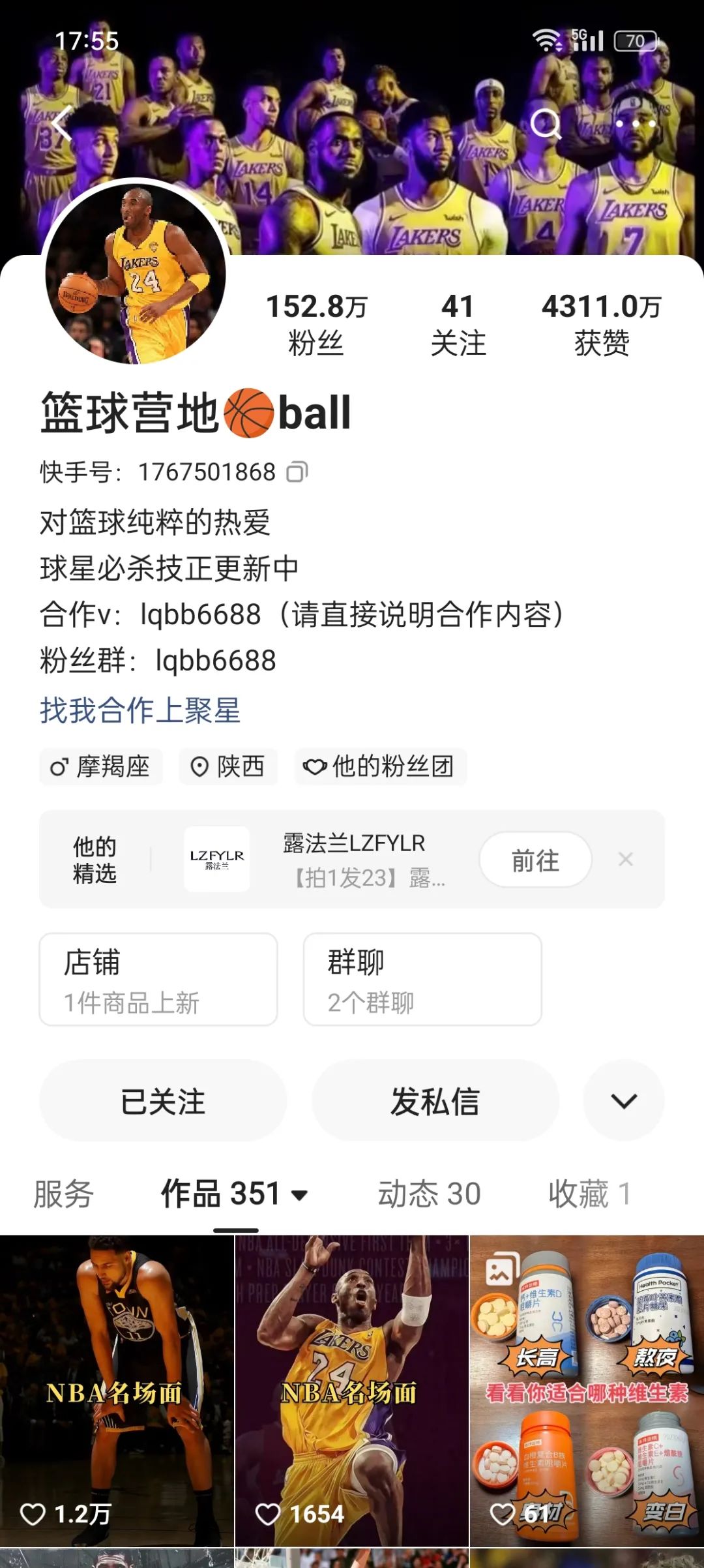Dismiss the 他的精选 product card
The height and width of the screenshot is (1568, 704).
[x=626, y=860]
